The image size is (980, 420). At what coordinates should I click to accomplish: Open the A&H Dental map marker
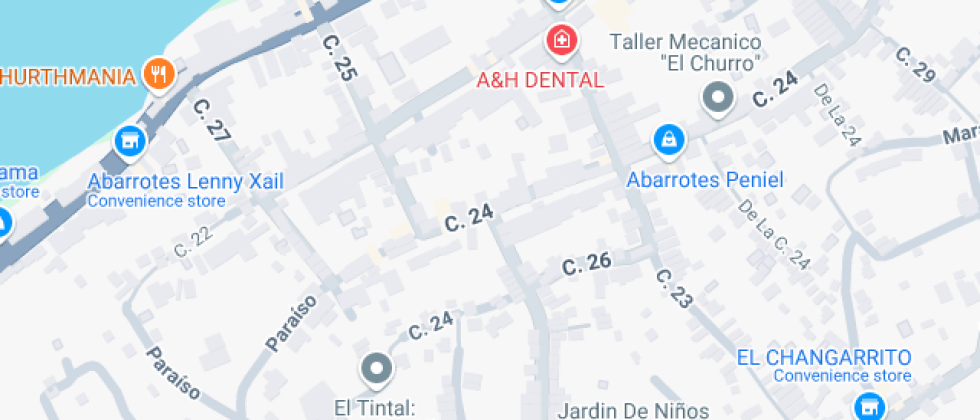[562, 42]
